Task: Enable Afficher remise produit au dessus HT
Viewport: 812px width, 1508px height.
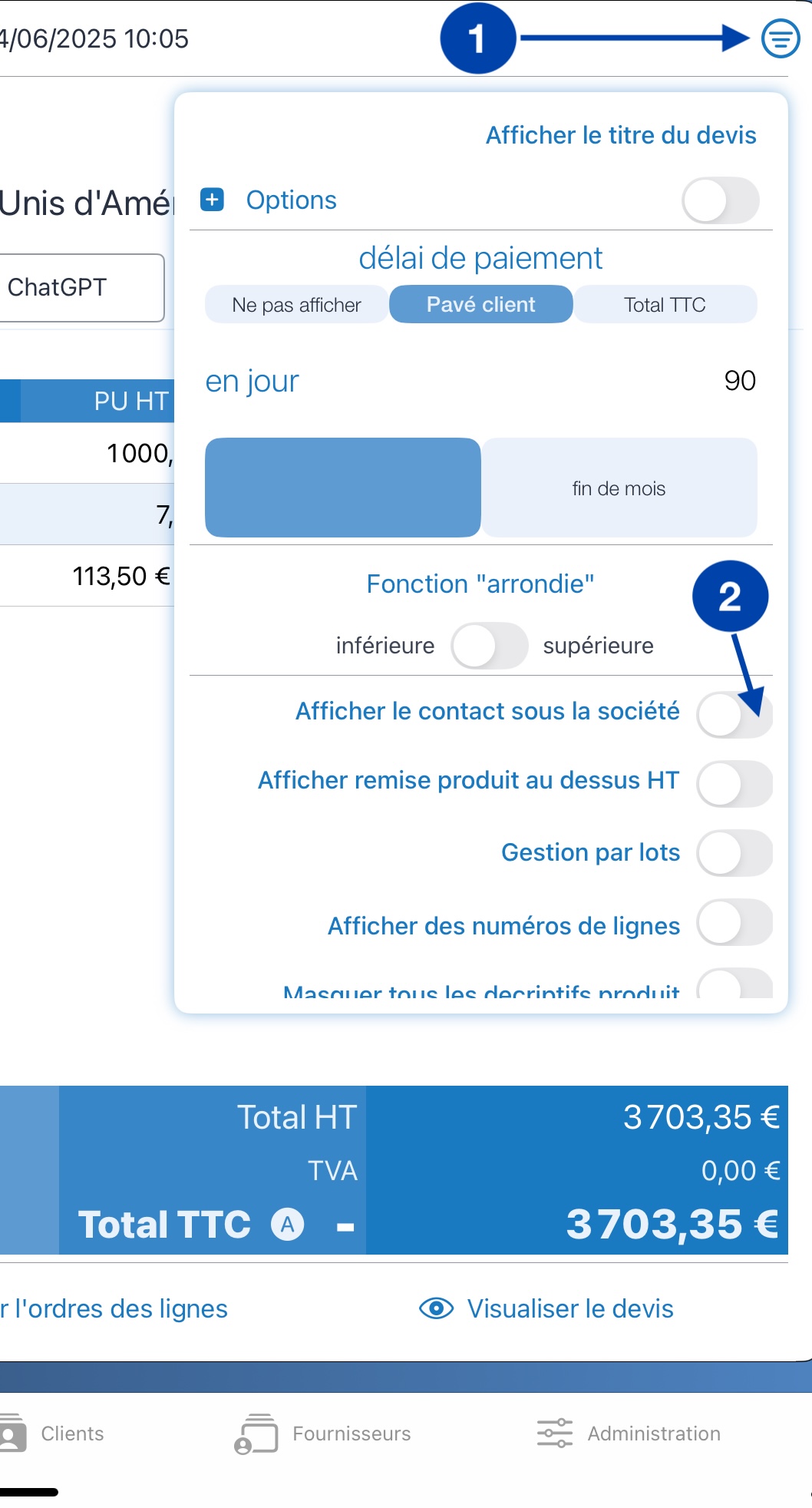Action: pyautogui.click(x=734, y=784)
